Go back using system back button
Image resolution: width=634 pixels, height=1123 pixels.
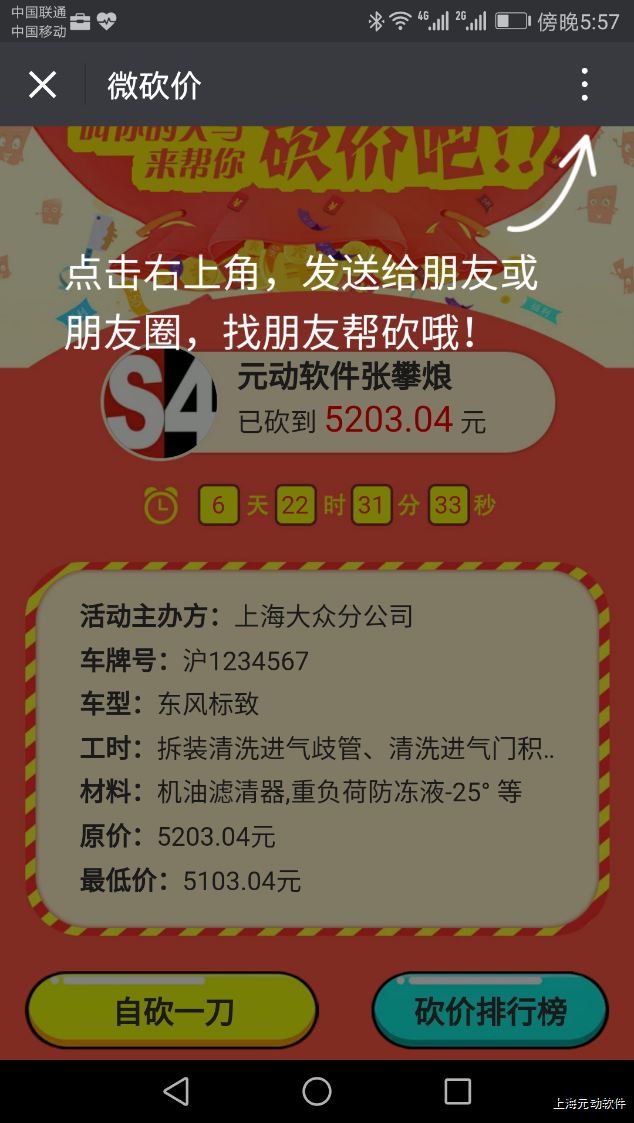[x=176, y=1091]
